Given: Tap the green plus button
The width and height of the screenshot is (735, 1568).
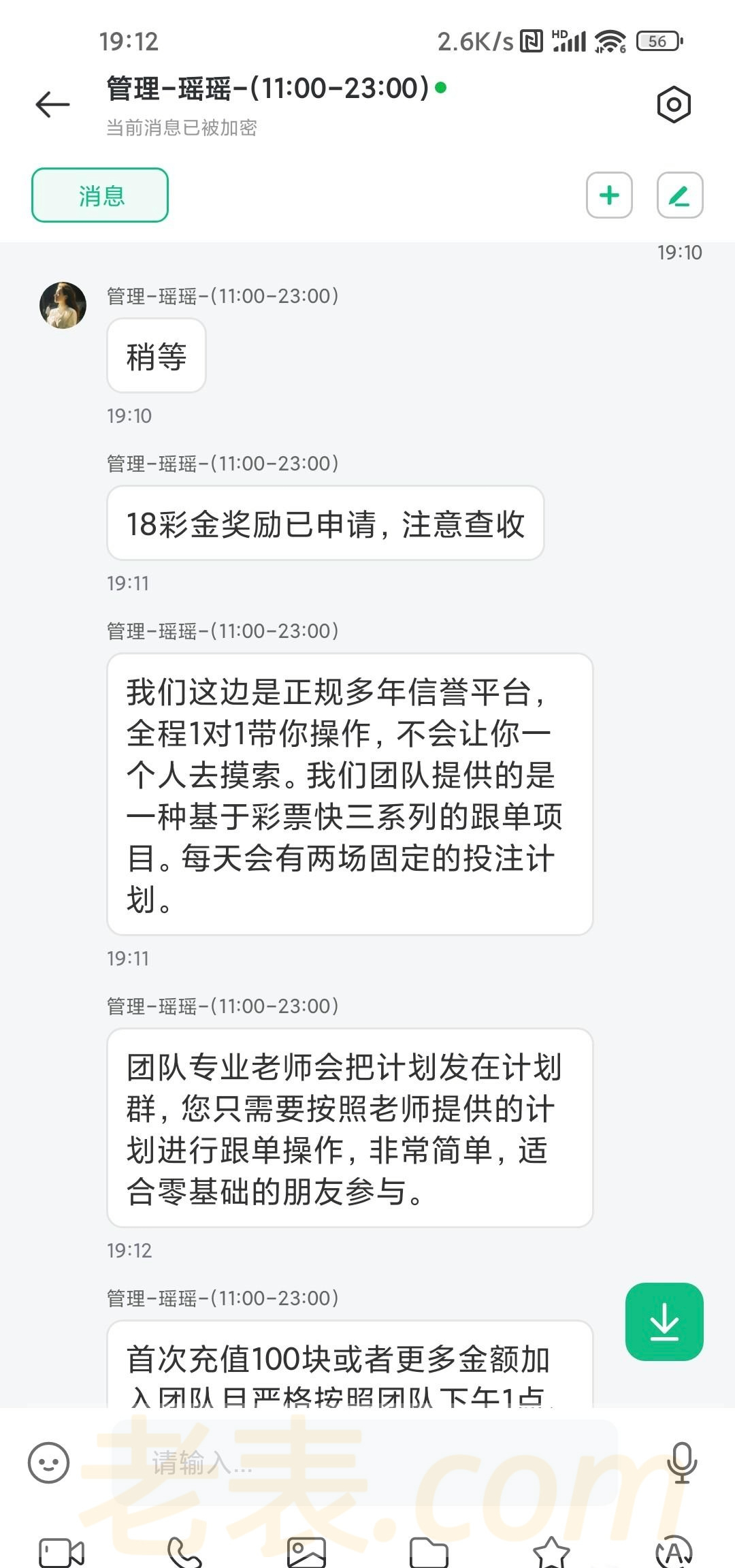Looking at the screenshot, I should 609,195.
